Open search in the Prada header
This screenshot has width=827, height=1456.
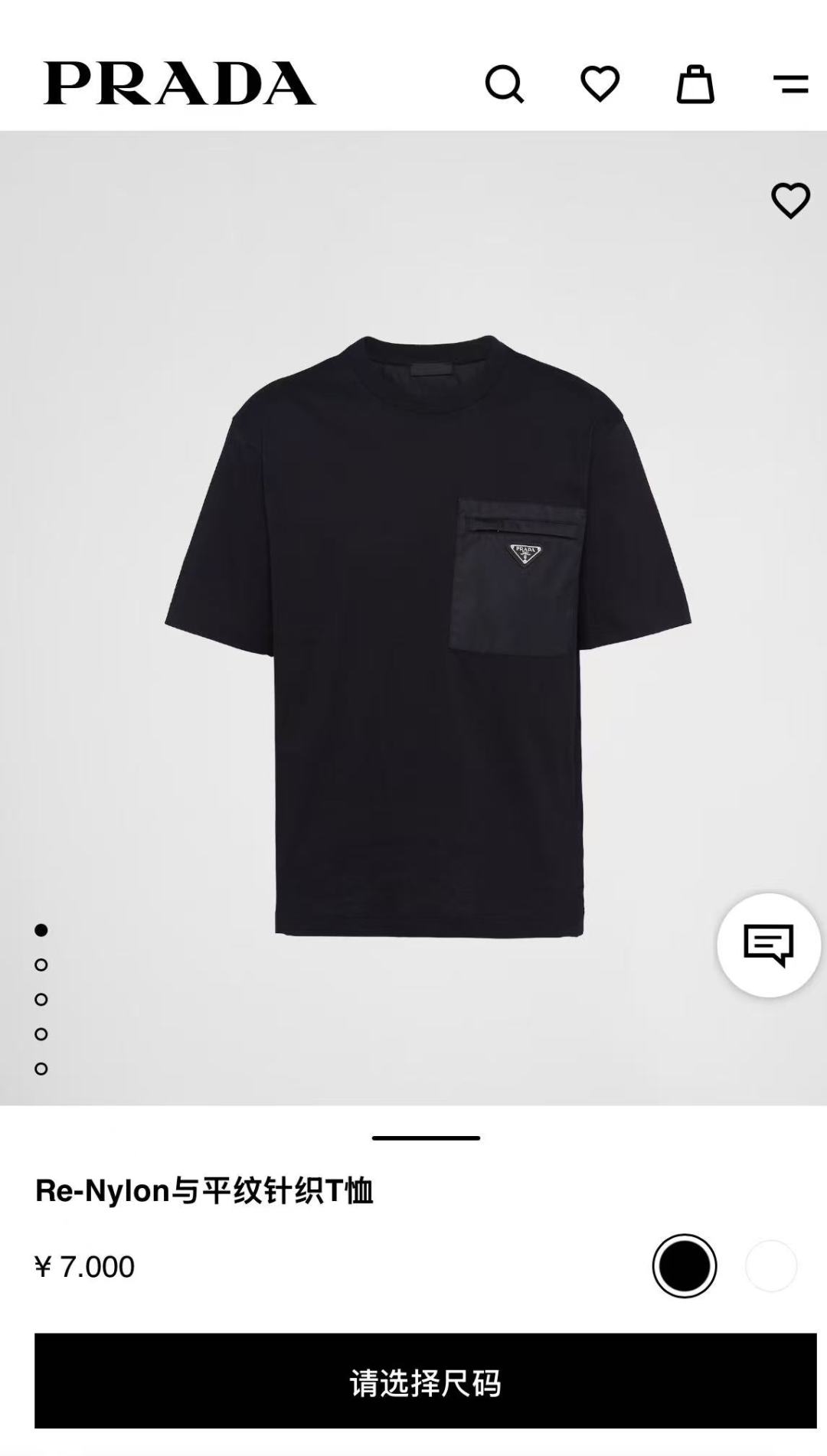click(504, 83)
